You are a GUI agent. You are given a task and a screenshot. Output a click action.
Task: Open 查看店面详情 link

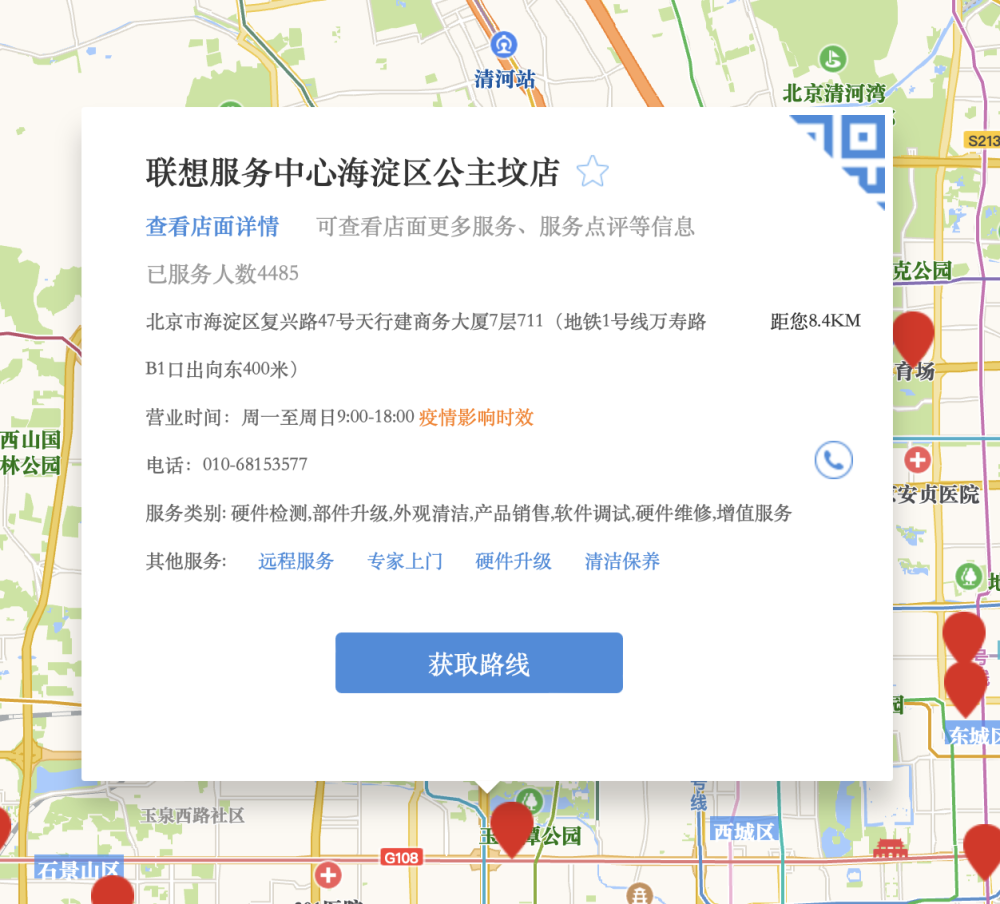[x=212, y=226]
